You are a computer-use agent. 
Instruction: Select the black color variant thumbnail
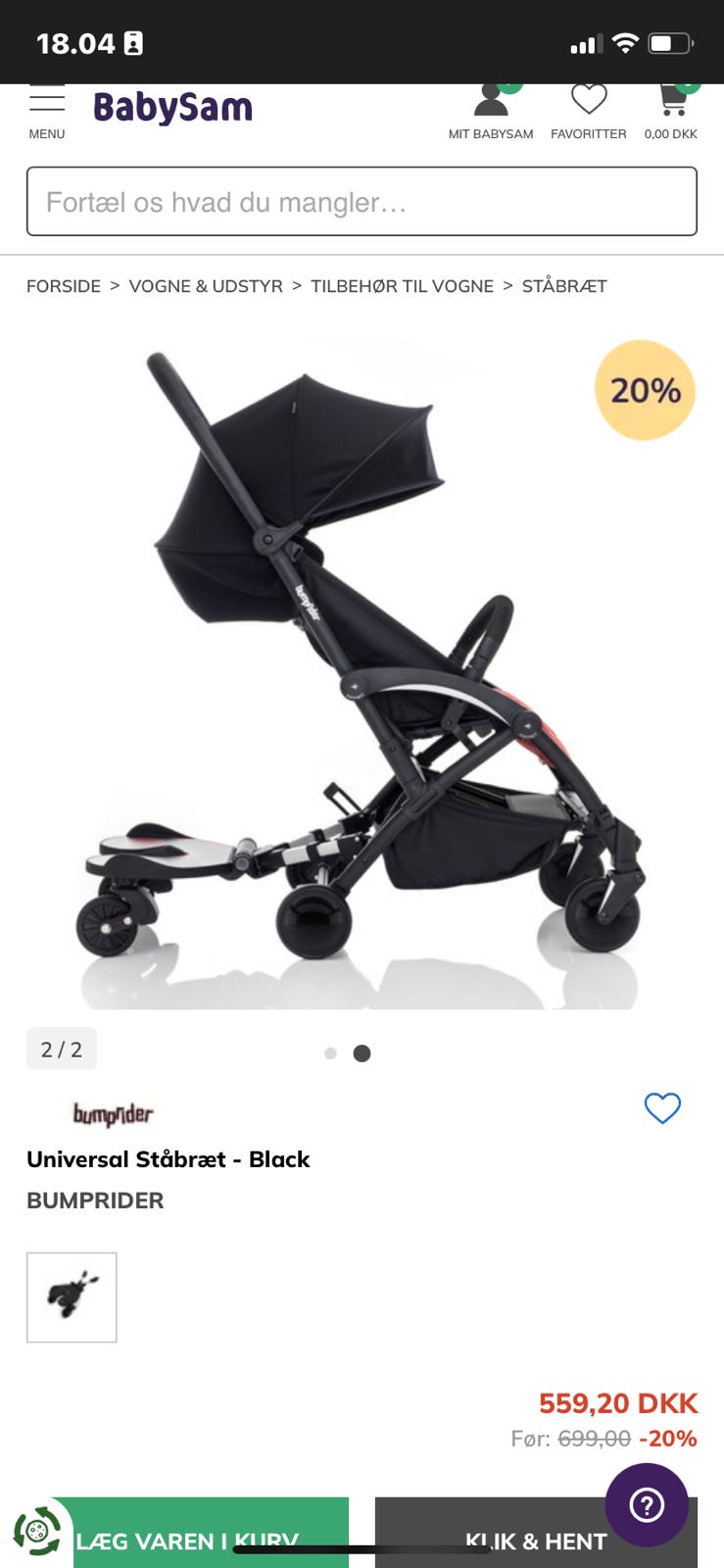pos(72,1298)
